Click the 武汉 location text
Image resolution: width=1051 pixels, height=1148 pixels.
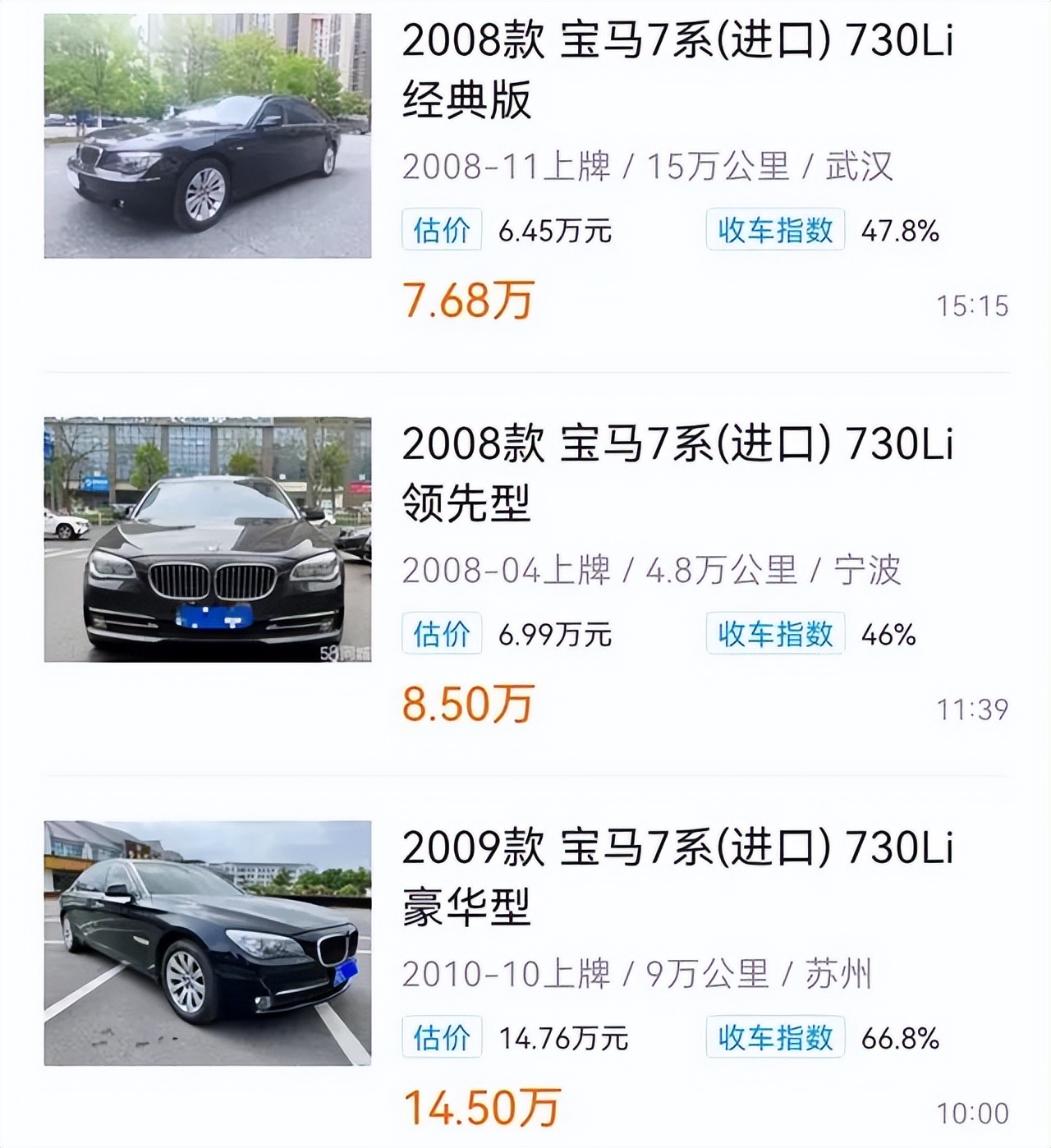[864, 167]
